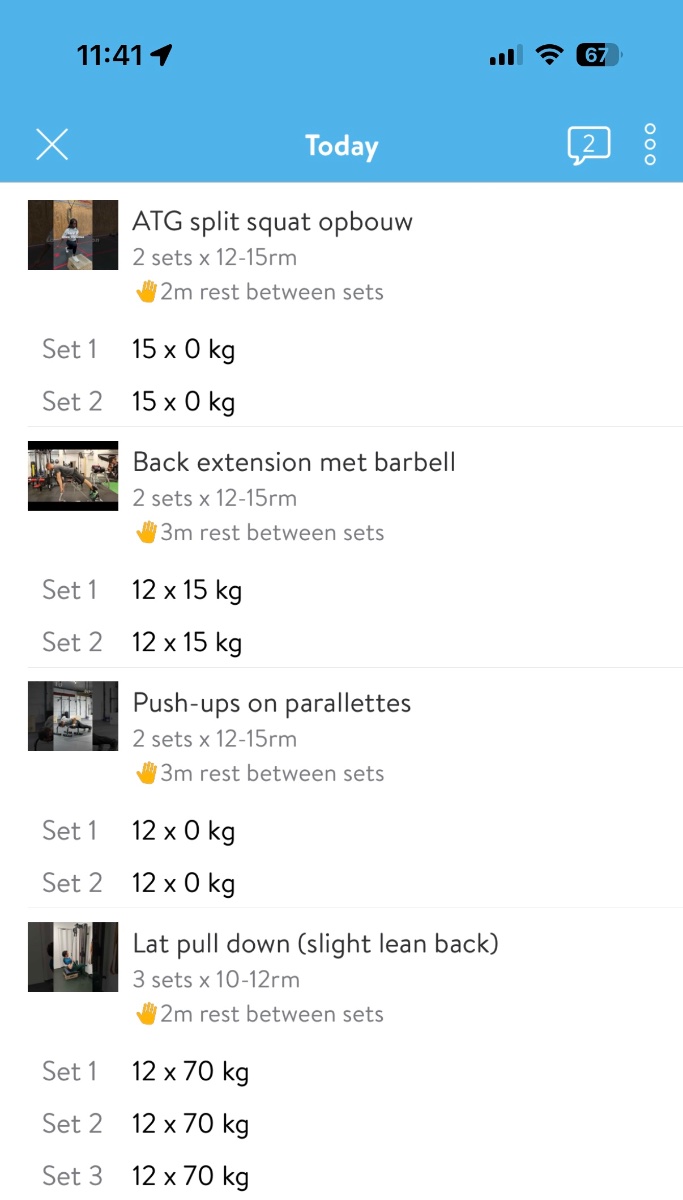The image size is (683, 1200).
Task: View Back extension video thumbnail
Action: 73,476
